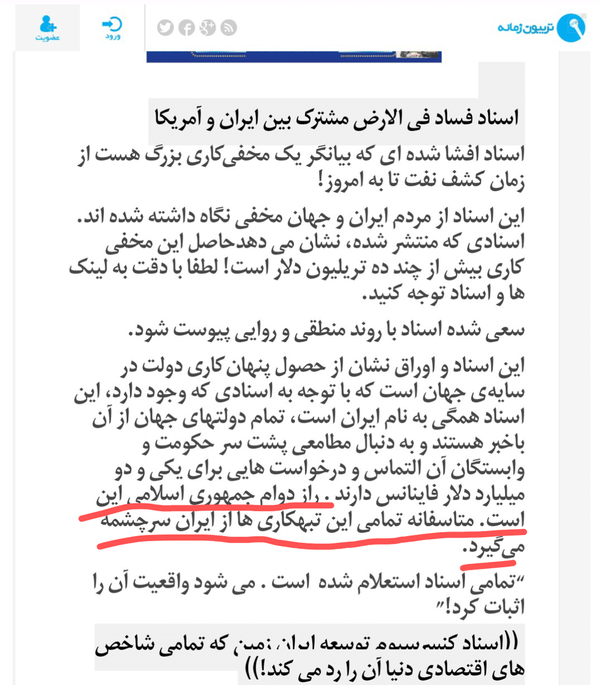Open the Twitter social icon
The height and width of the screenshot is (685, 600).
click(x=165, y=28)
